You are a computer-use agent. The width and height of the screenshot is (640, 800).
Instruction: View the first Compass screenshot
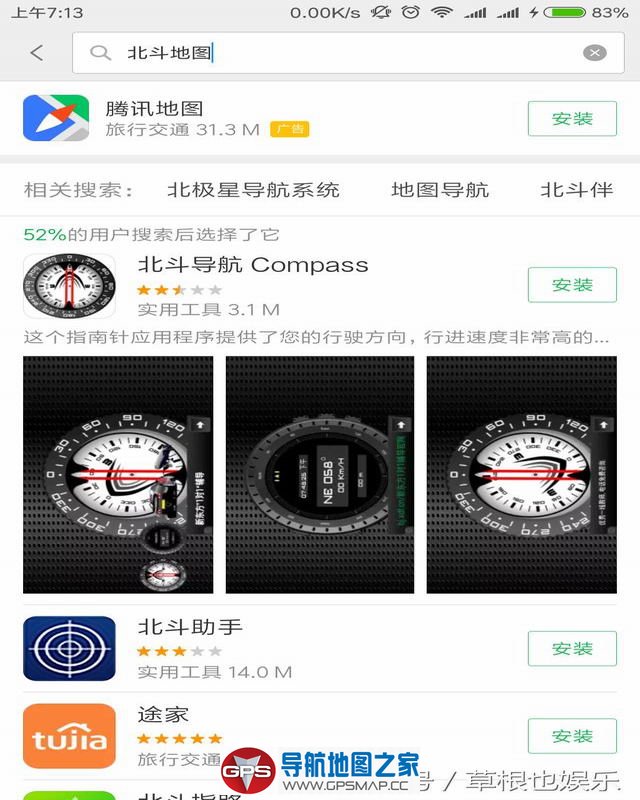(118, 475)
